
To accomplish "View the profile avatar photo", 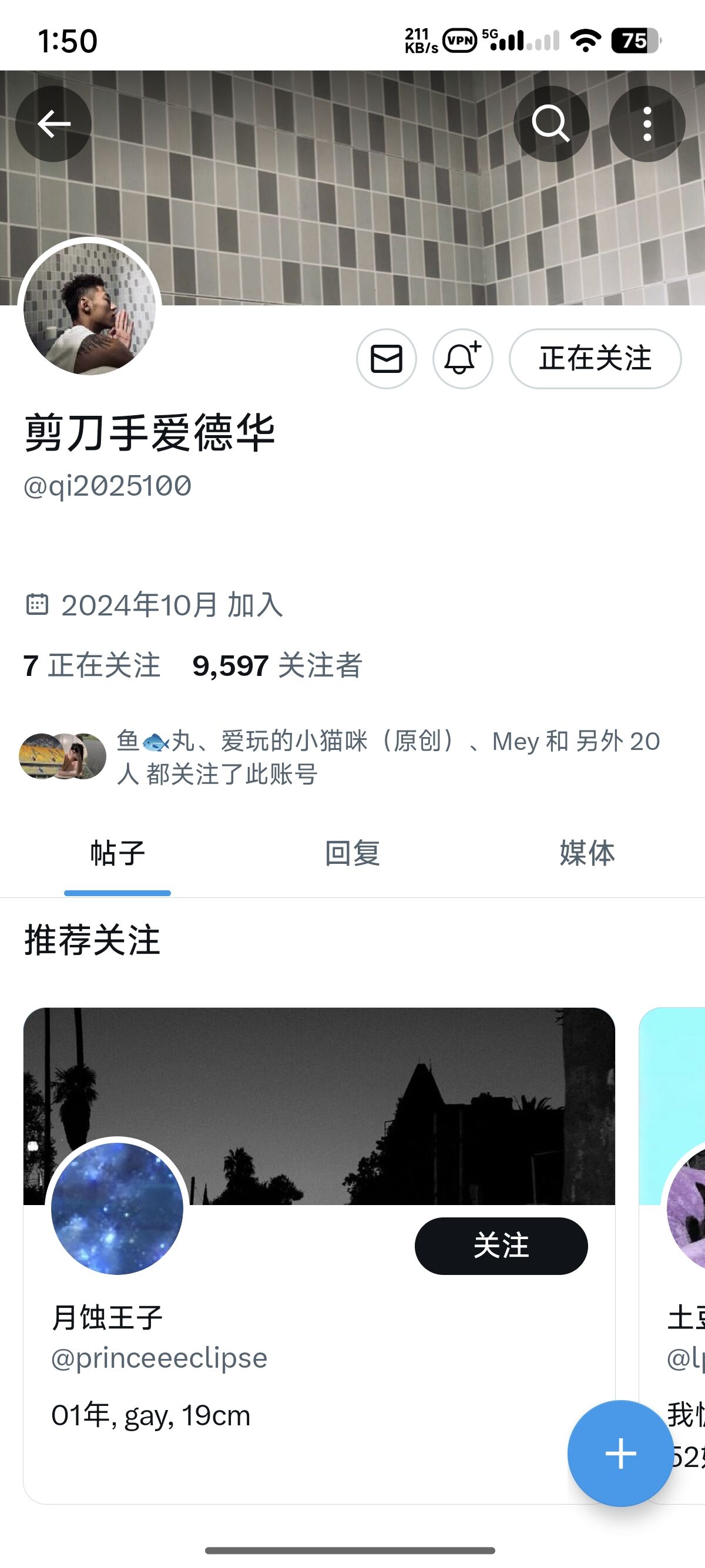I will (x=89, y=309).
